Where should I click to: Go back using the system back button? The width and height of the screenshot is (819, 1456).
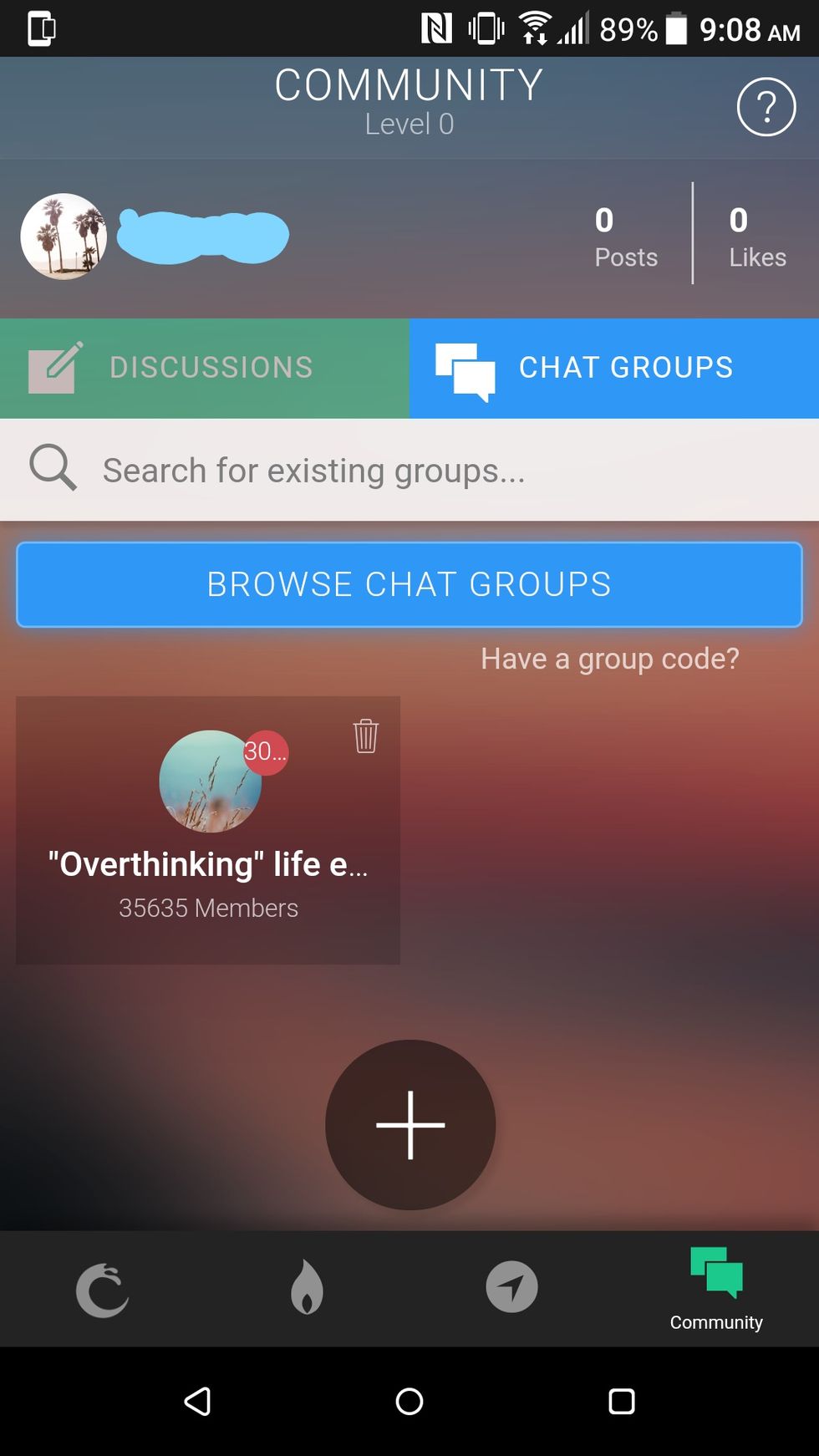click(x=197, y=1402)
